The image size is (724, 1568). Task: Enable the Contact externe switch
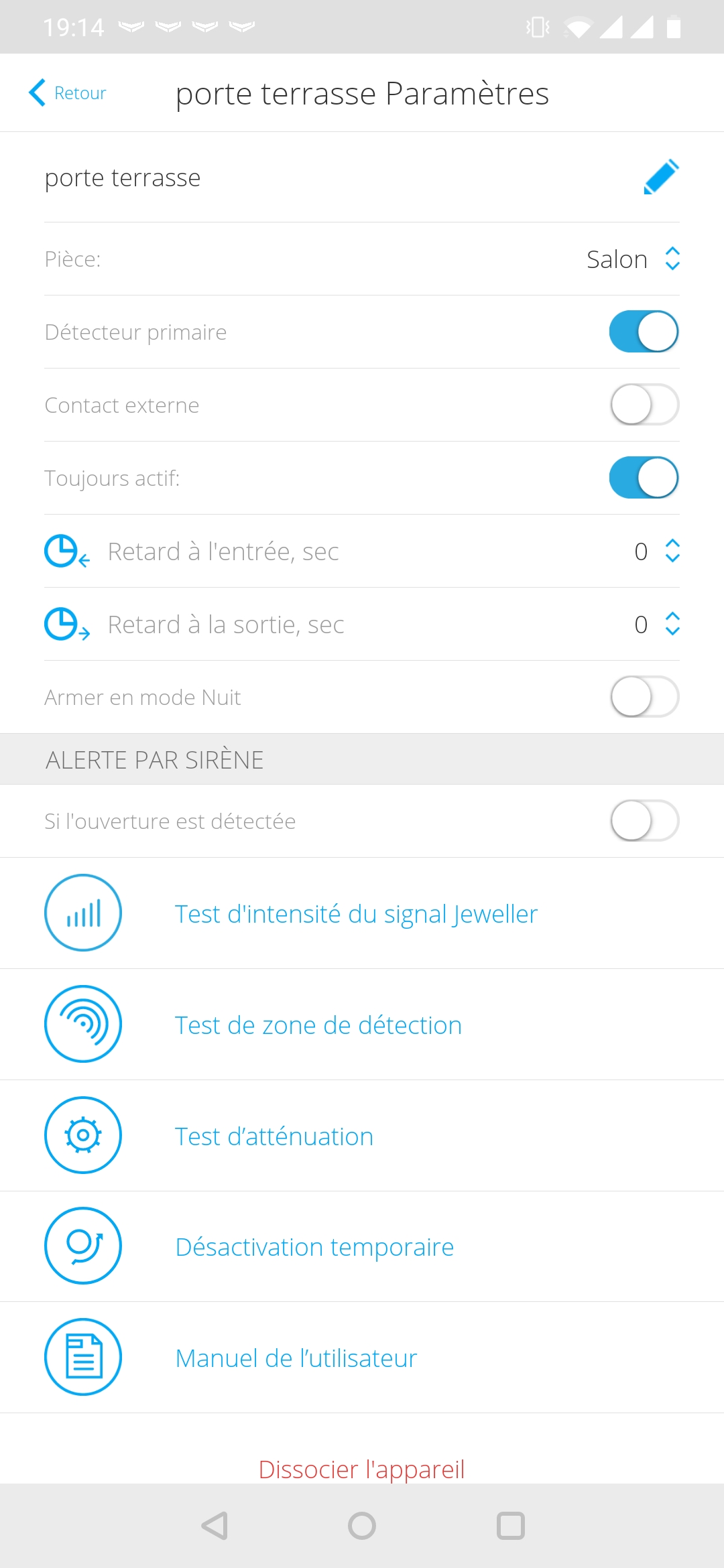(644, 405)
